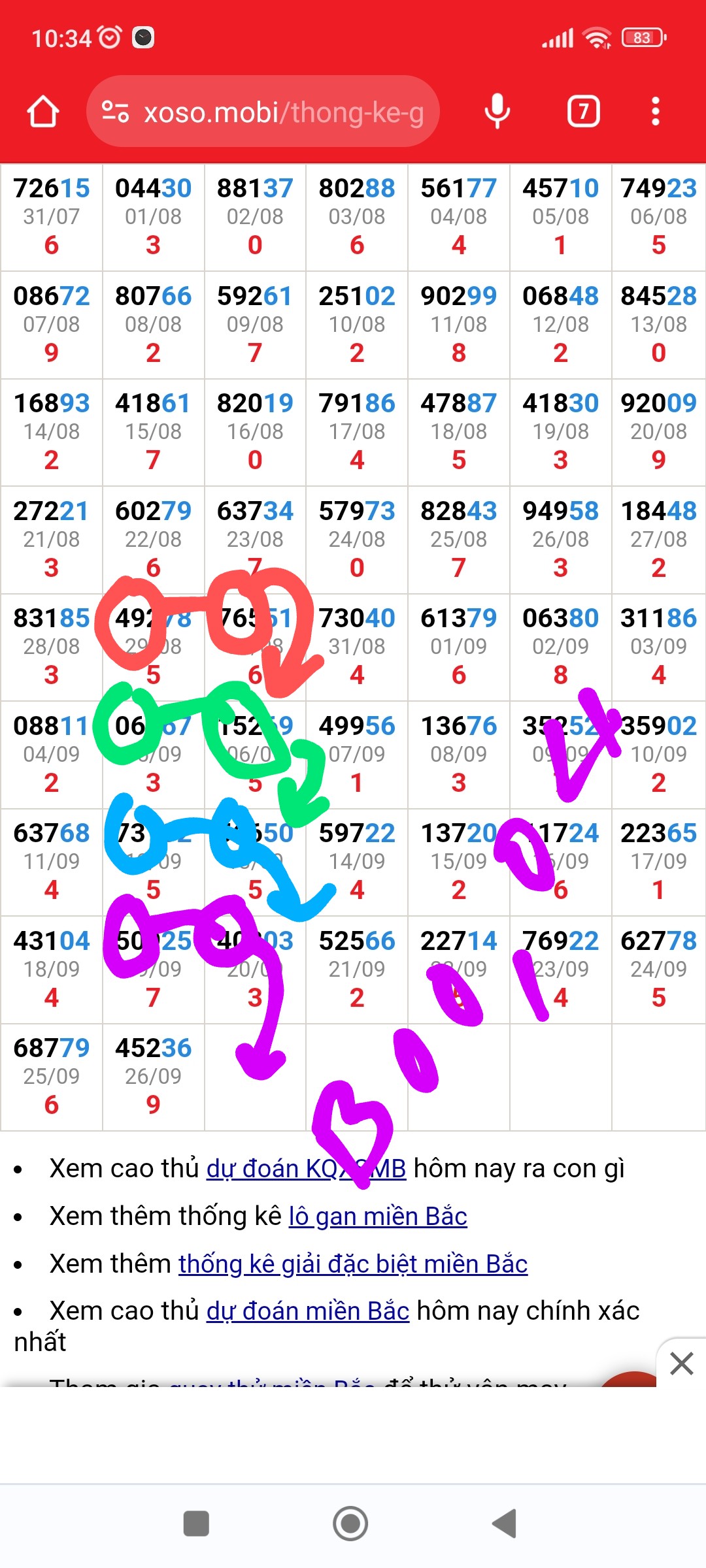This screenshot has height=1568, width=706.
Task: Go to the browser home page
Action: click(43, 112)
